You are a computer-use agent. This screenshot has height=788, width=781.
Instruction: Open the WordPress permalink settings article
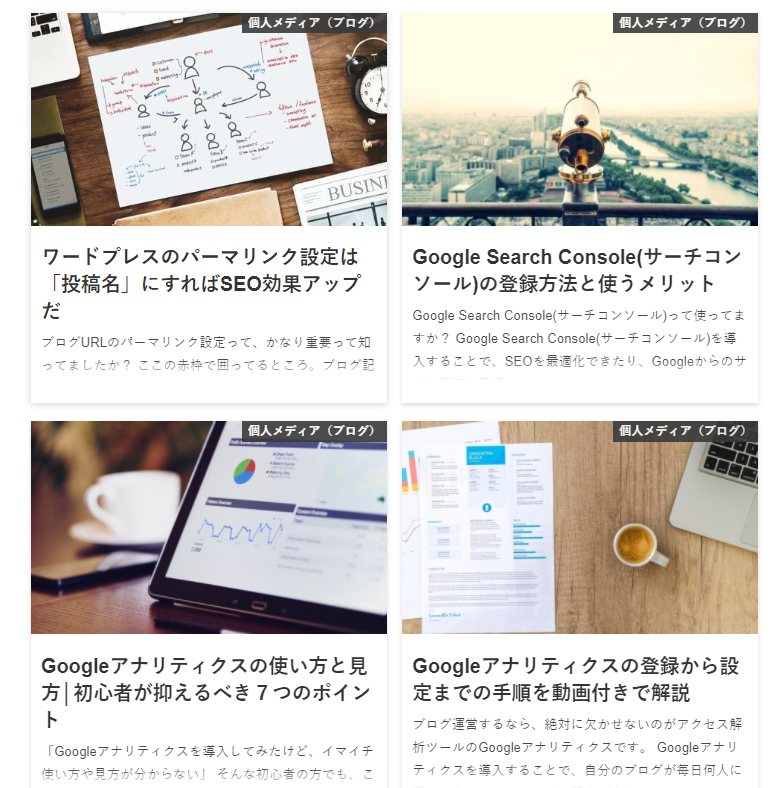(201, 283)
